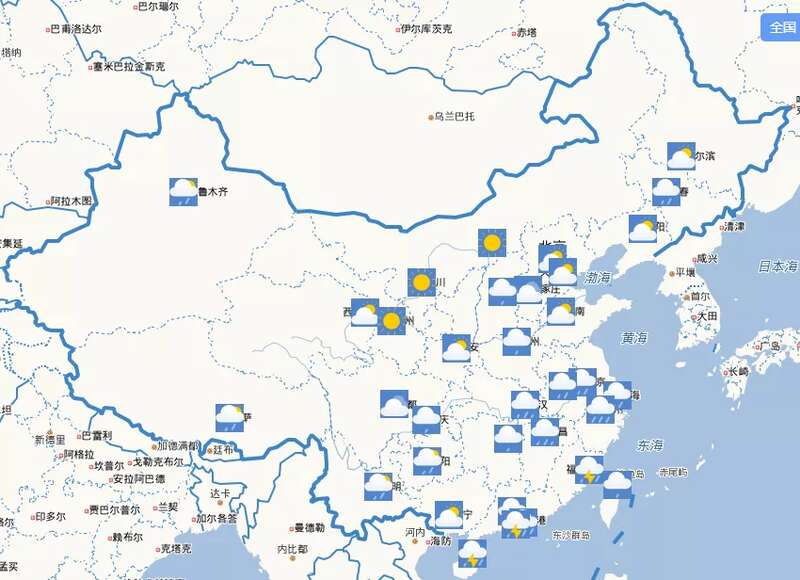Open the Shenyang (沈阳) weather marker
Viewport: 800px width, 580px height.
point(642,229)
